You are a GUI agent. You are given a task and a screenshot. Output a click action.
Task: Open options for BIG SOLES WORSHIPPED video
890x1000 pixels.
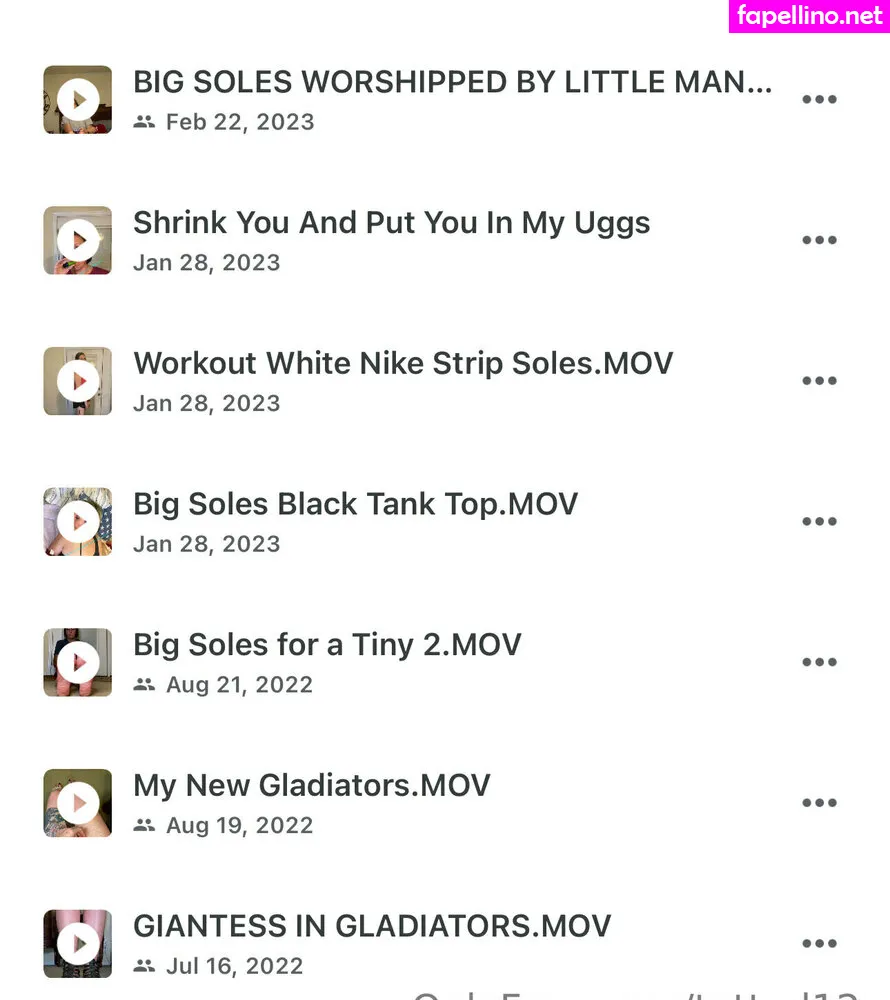coord(819,100)
